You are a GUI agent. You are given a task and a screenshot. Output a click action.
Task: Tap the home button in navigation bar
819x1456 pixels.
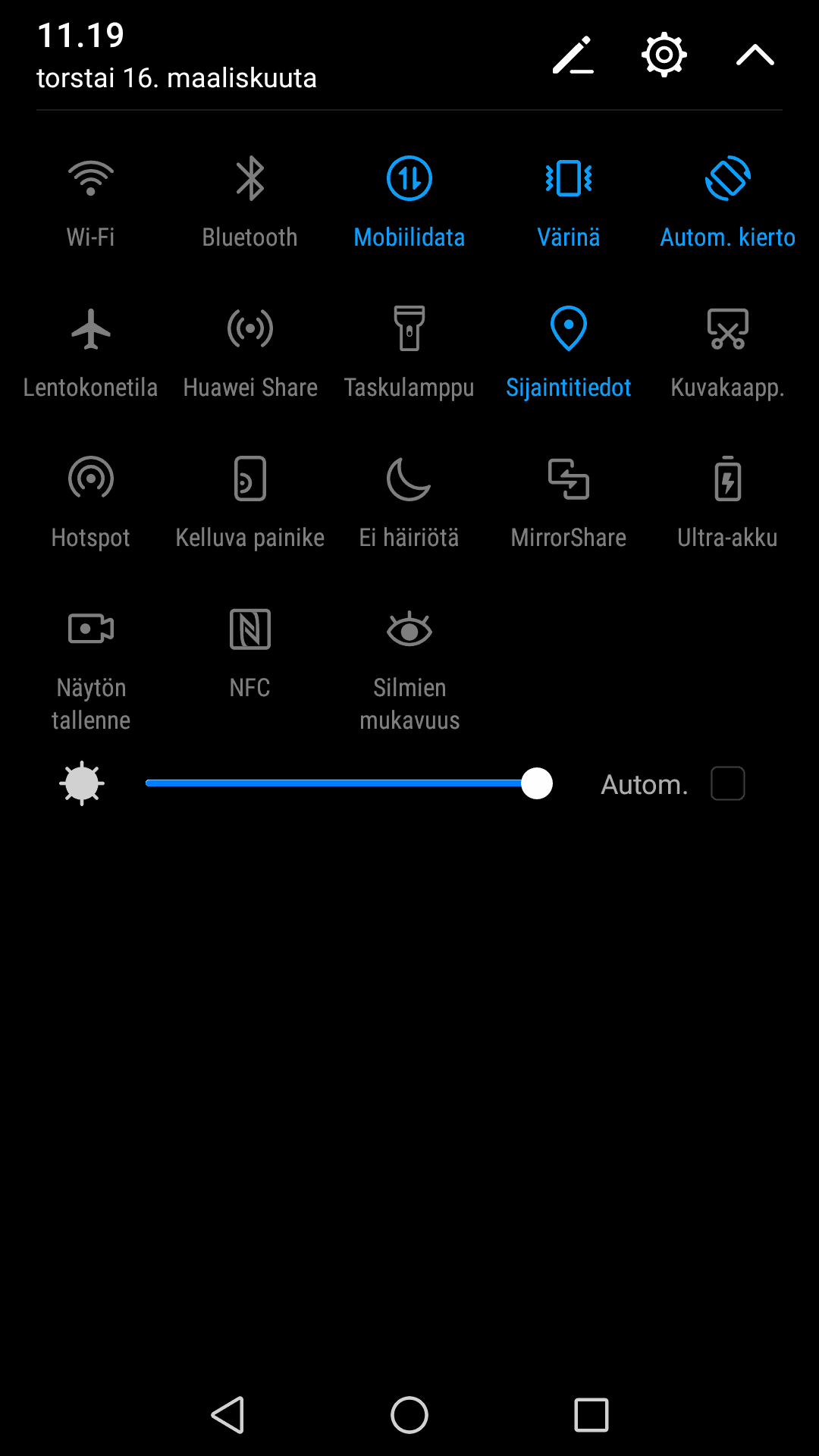click(409, 1415)
